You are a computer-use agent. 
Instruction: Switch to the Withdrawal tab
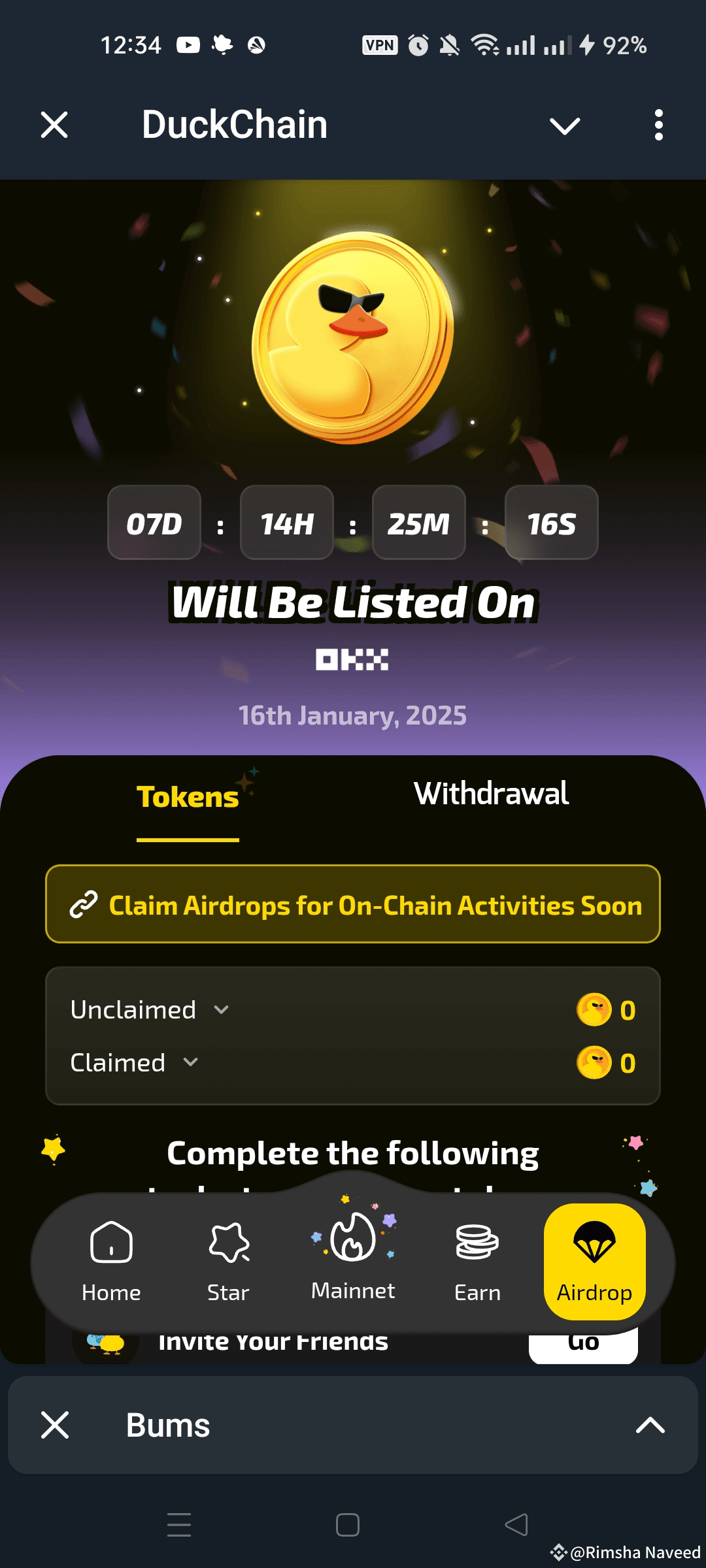coord(491,794)
